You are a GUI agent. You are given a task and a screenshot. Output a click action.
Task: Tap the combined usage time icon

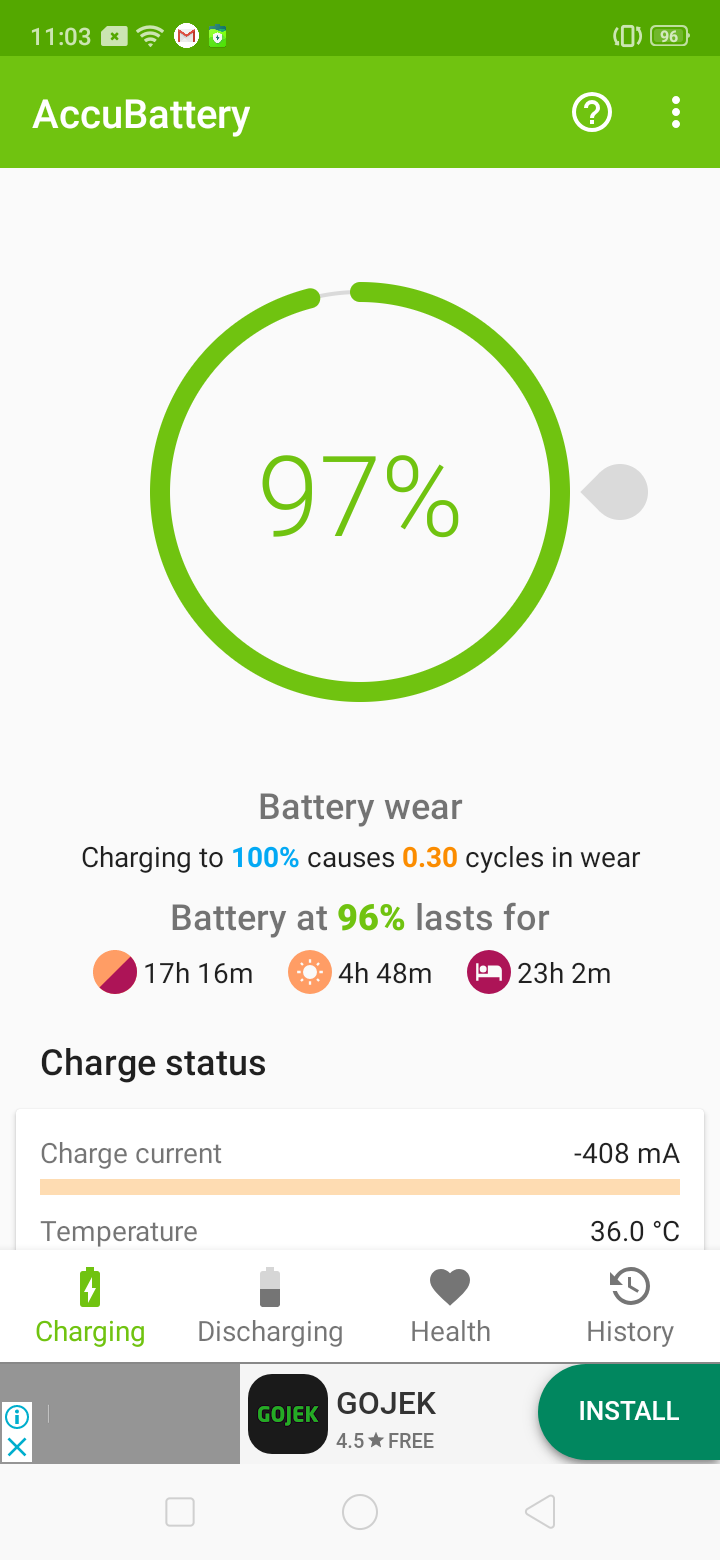pyautogui.click(x=114, y=971)
